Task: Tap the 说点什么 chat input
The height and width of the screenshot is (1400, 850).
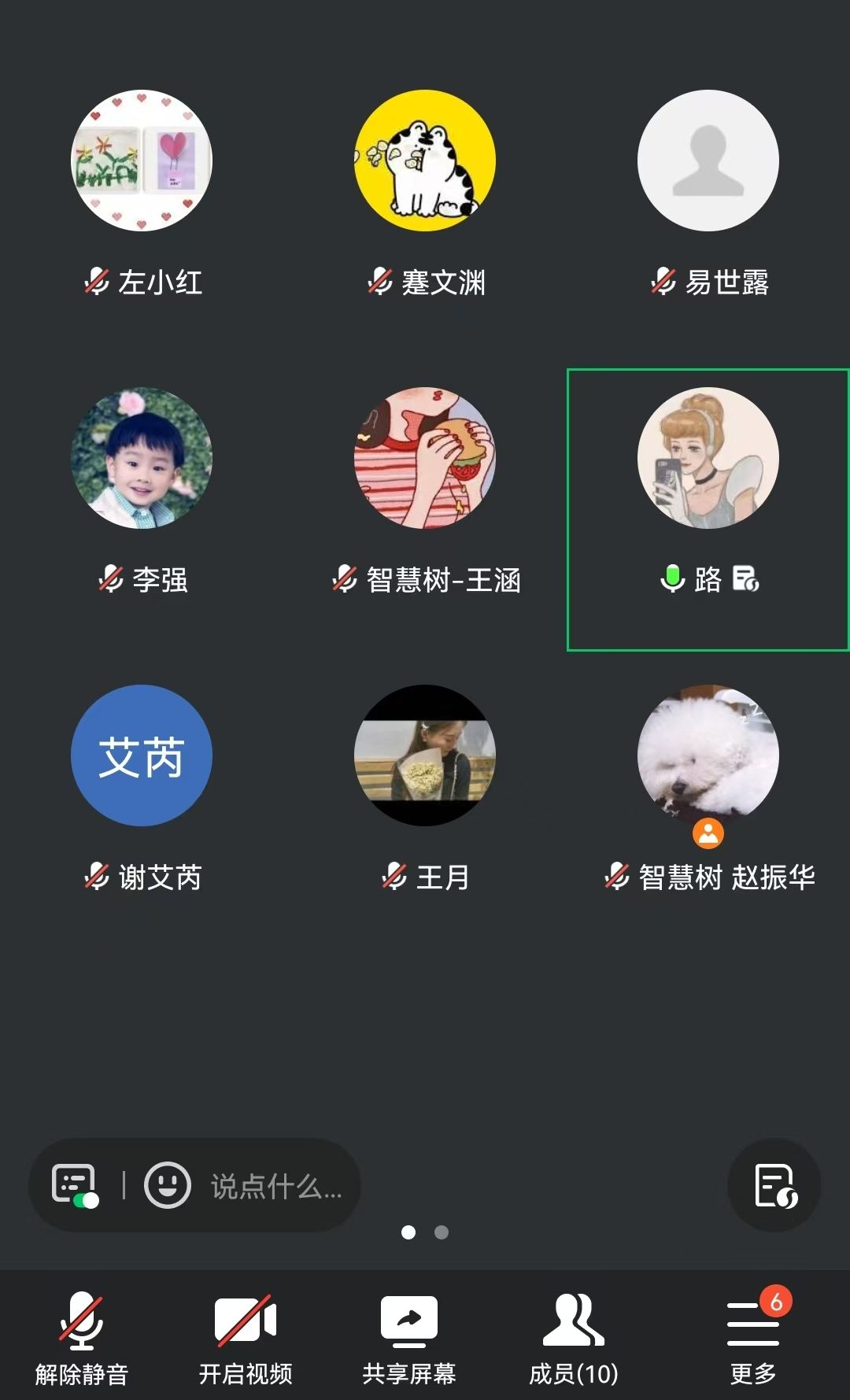Action: tap(275, 1186)
